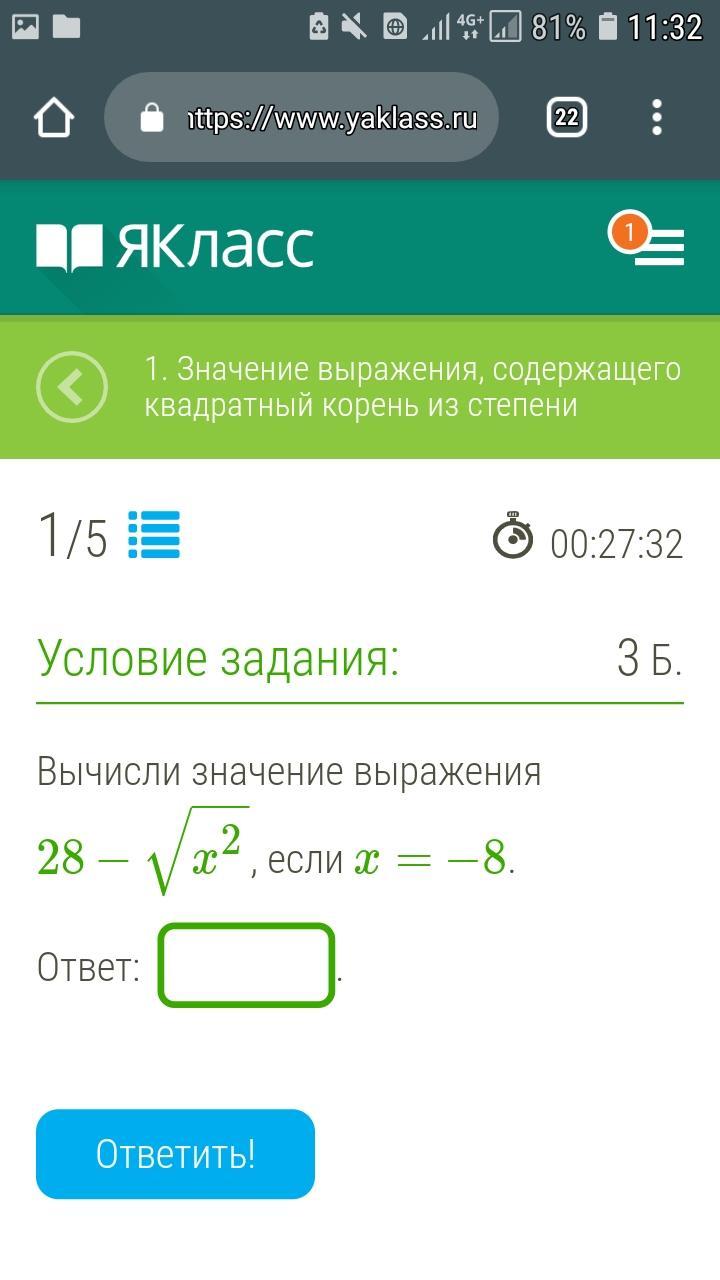Tap the yaklass.ru address bar
Viewport: 720px width, 1280px height.
point(310,118)
